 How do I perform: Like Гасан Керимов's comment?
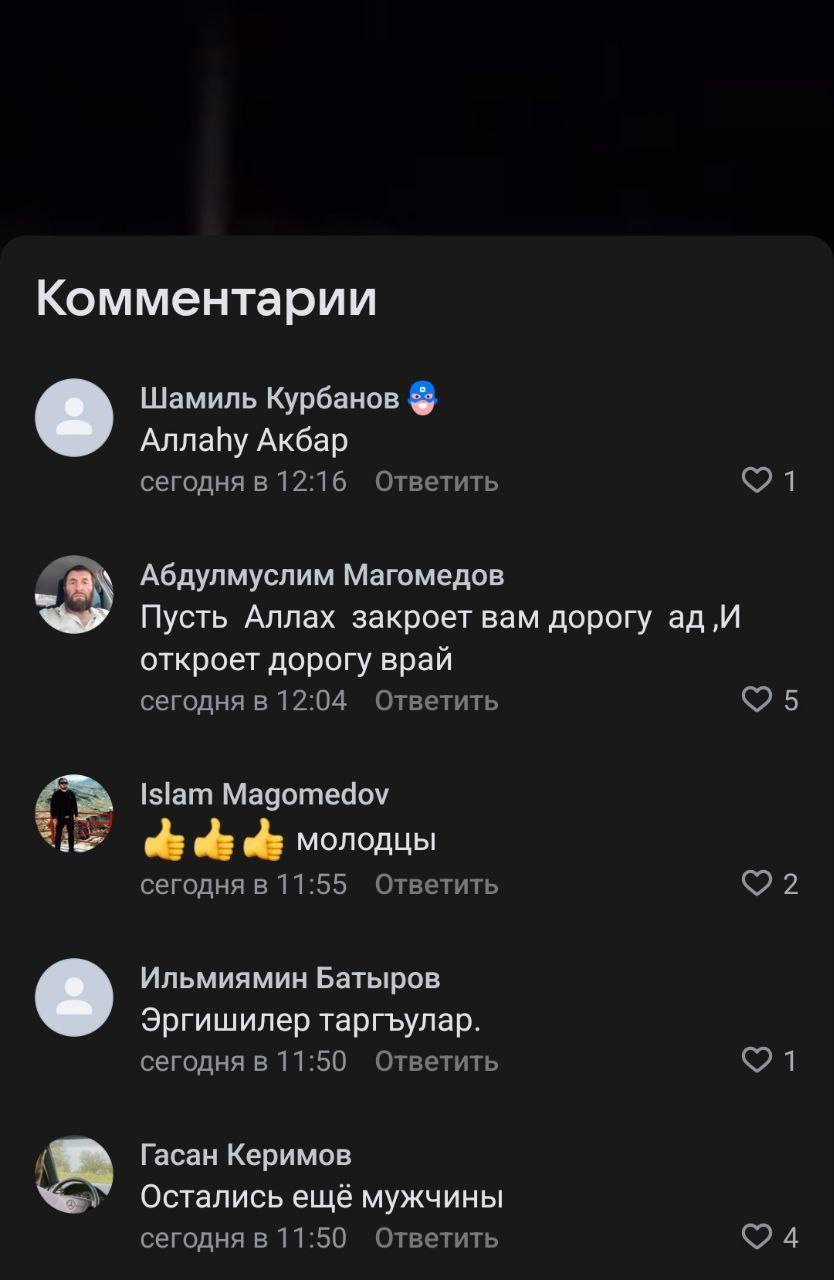point(757,1237)
